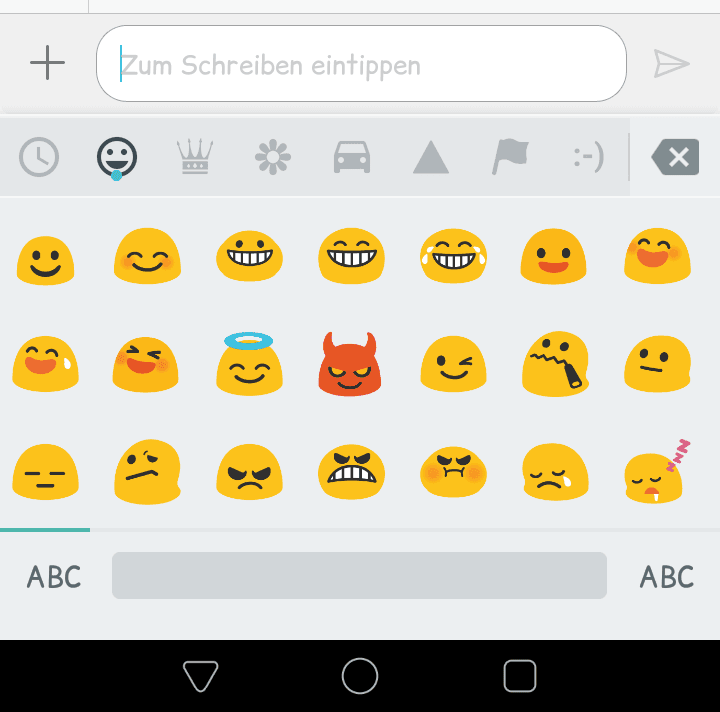Screen dimensions: 720x712
Task: Open recently used emojis clock tab
Action: tap(39, 157)
